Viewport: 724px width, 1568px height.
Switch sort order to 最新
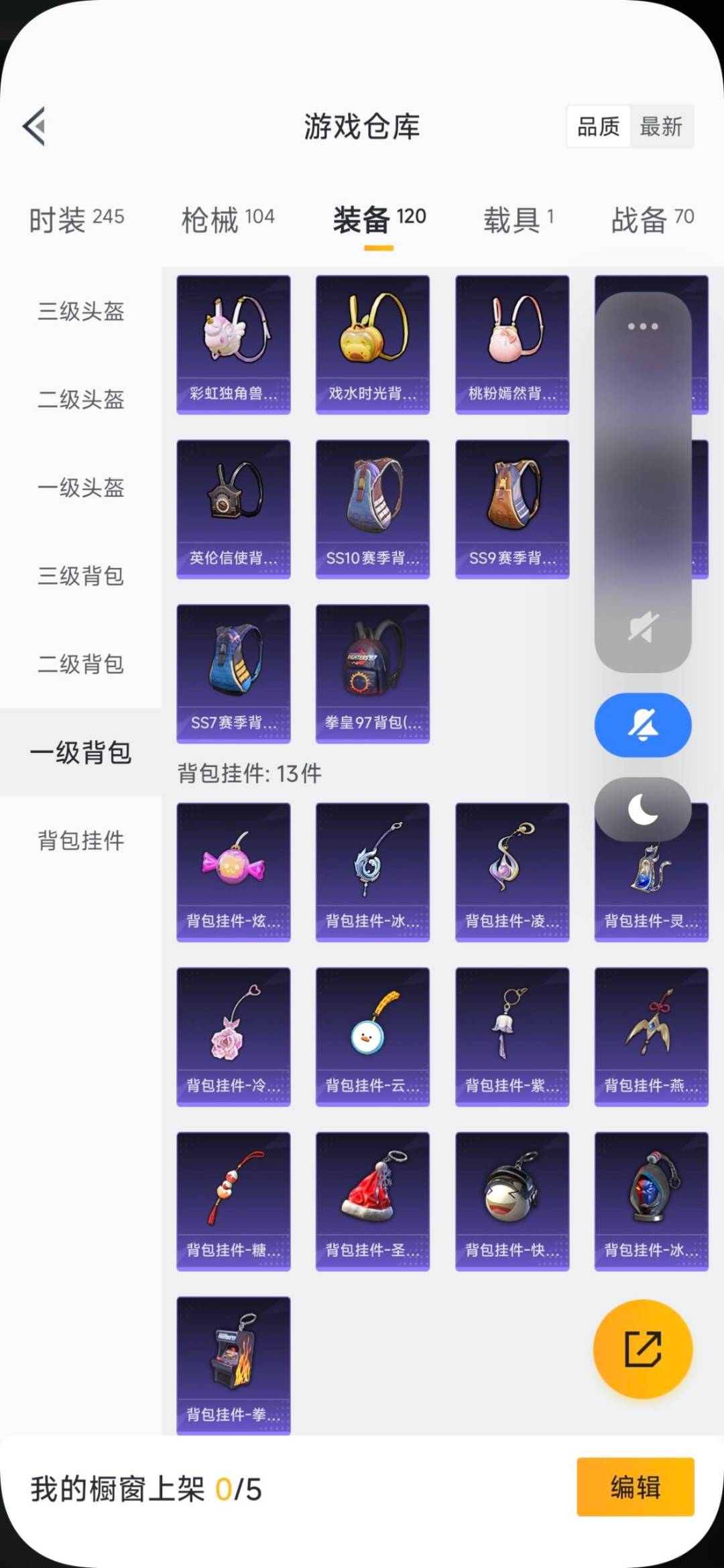[660, 127]
